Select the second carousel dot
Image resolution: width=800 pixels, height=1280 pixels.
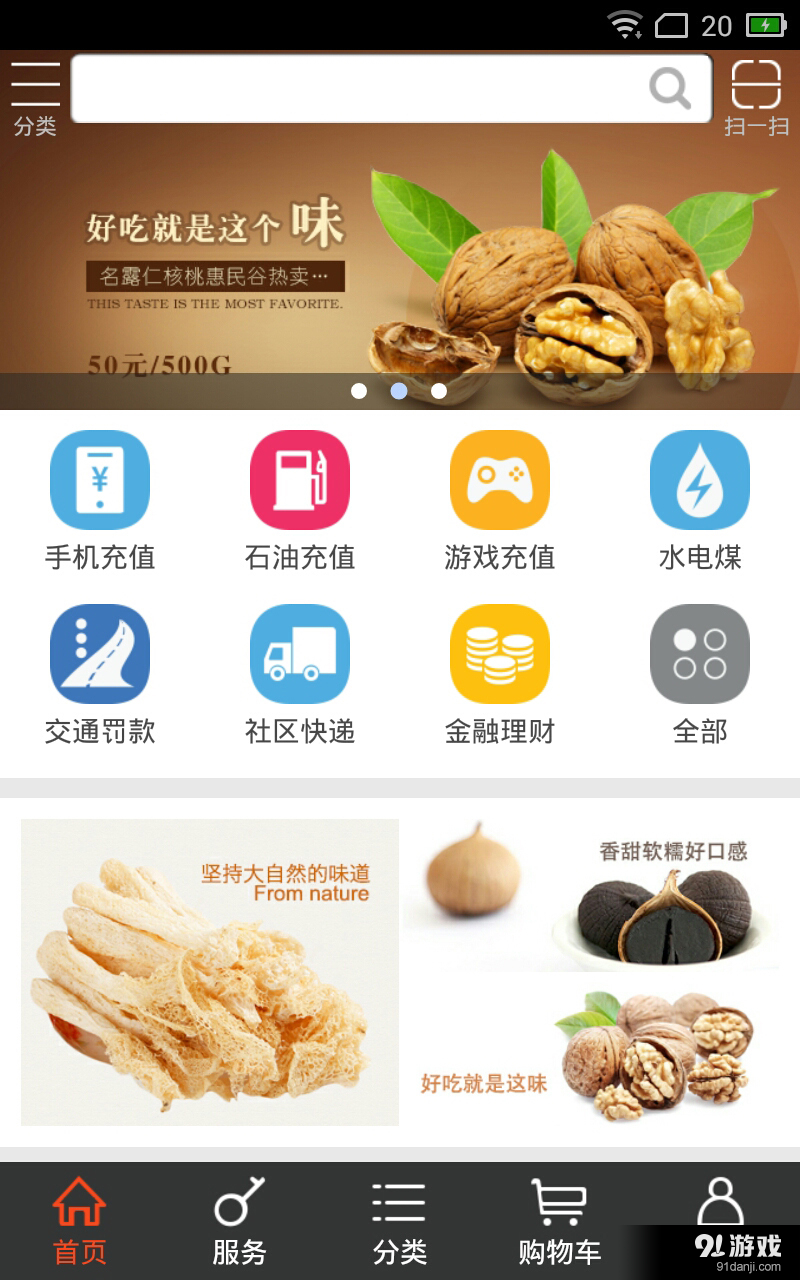(399, 391)
